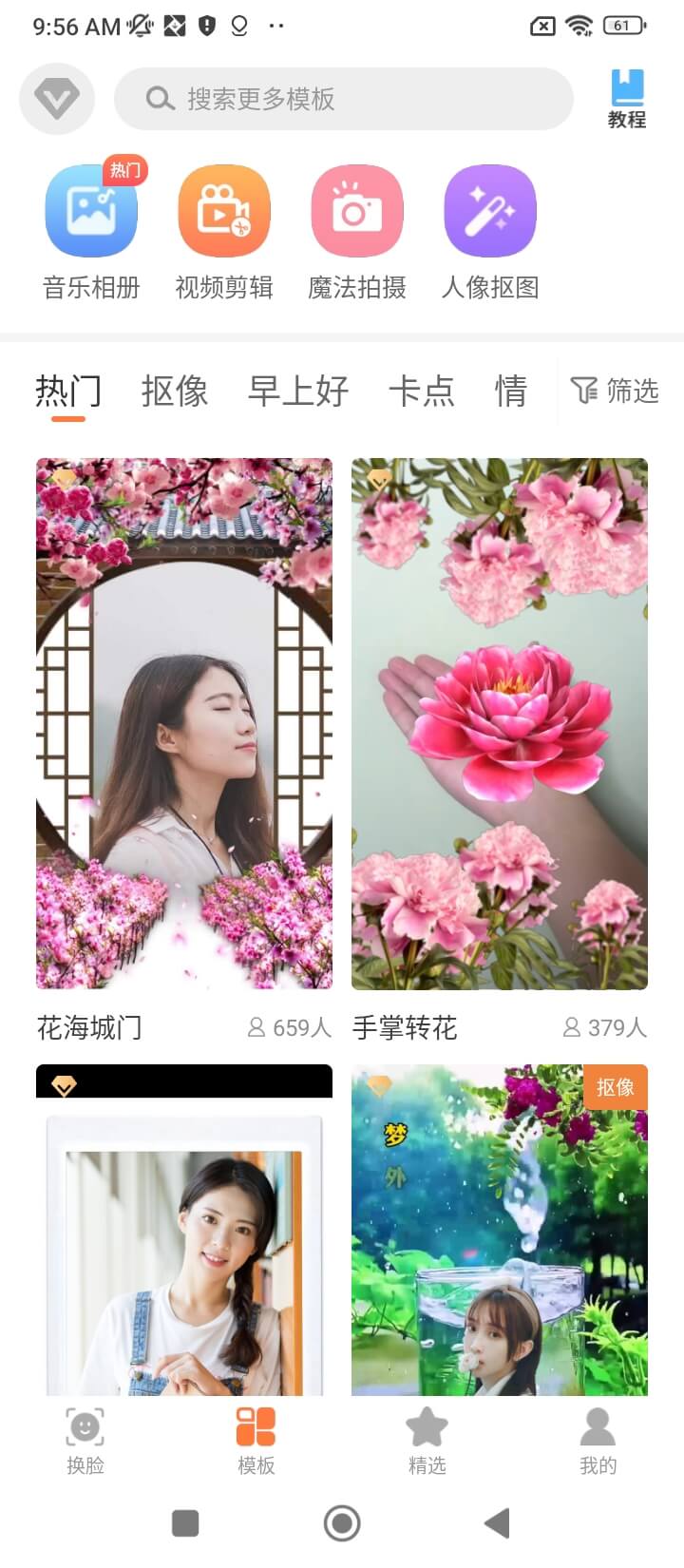Show the 早上好 templates tab
Viewport: 684px width, 1568px height.
point(298,391)
